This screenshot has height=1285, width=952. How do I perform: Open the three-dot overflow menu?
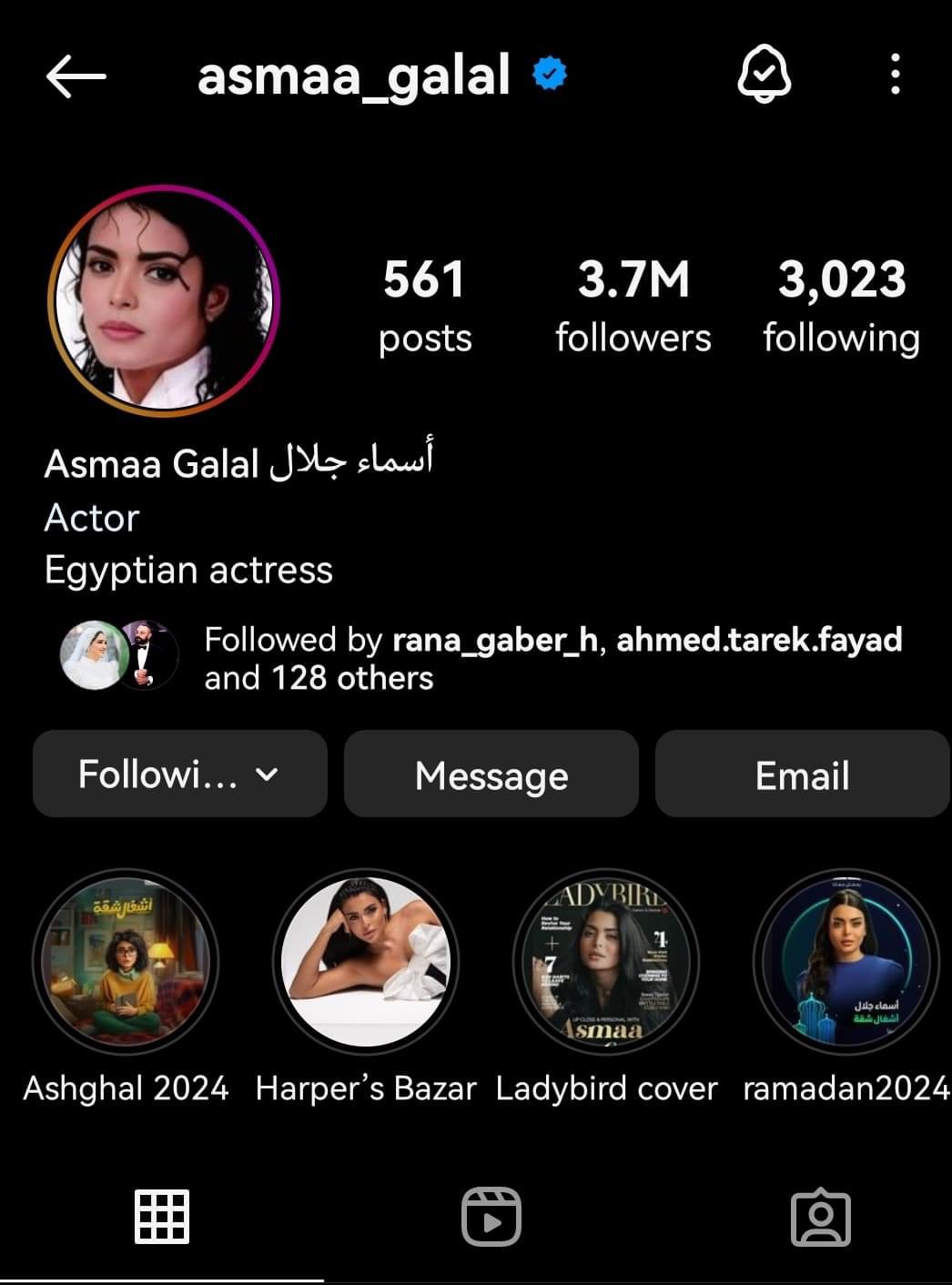895,74
